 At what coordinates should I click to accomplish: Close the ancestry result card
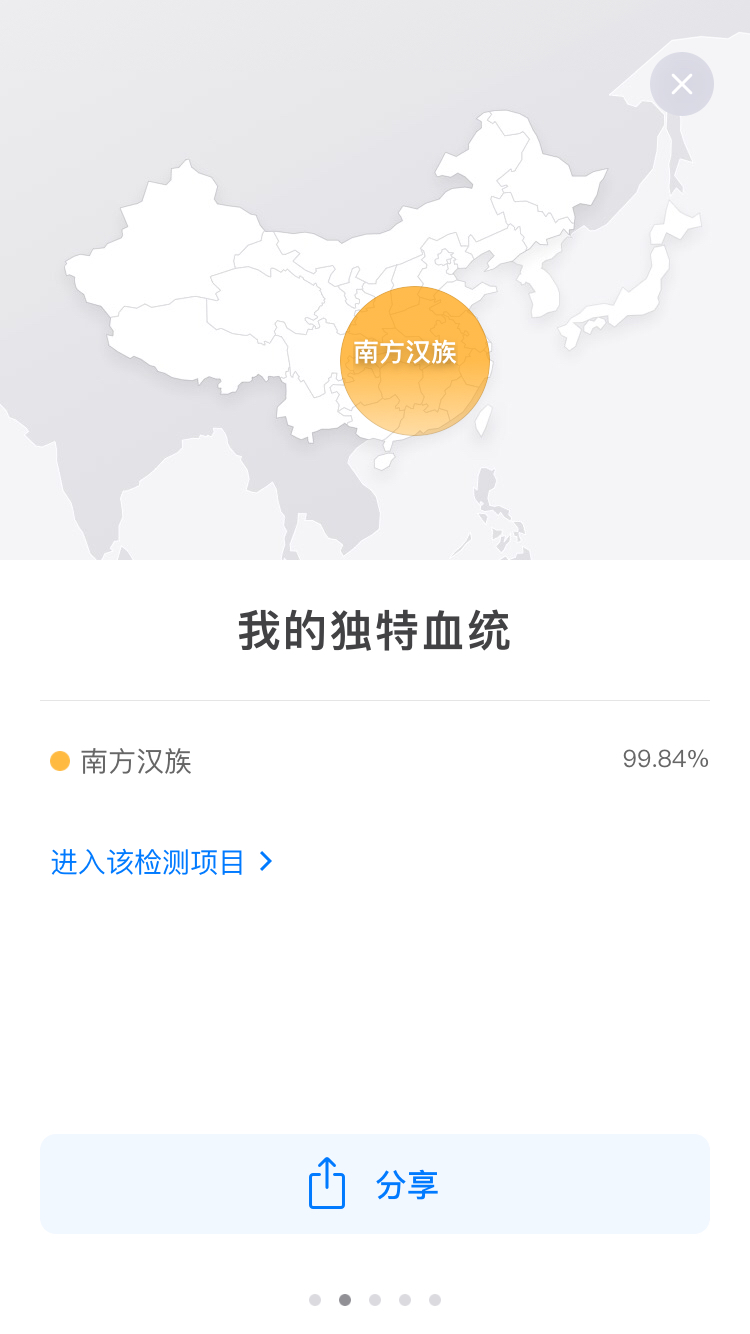(682, 84)
